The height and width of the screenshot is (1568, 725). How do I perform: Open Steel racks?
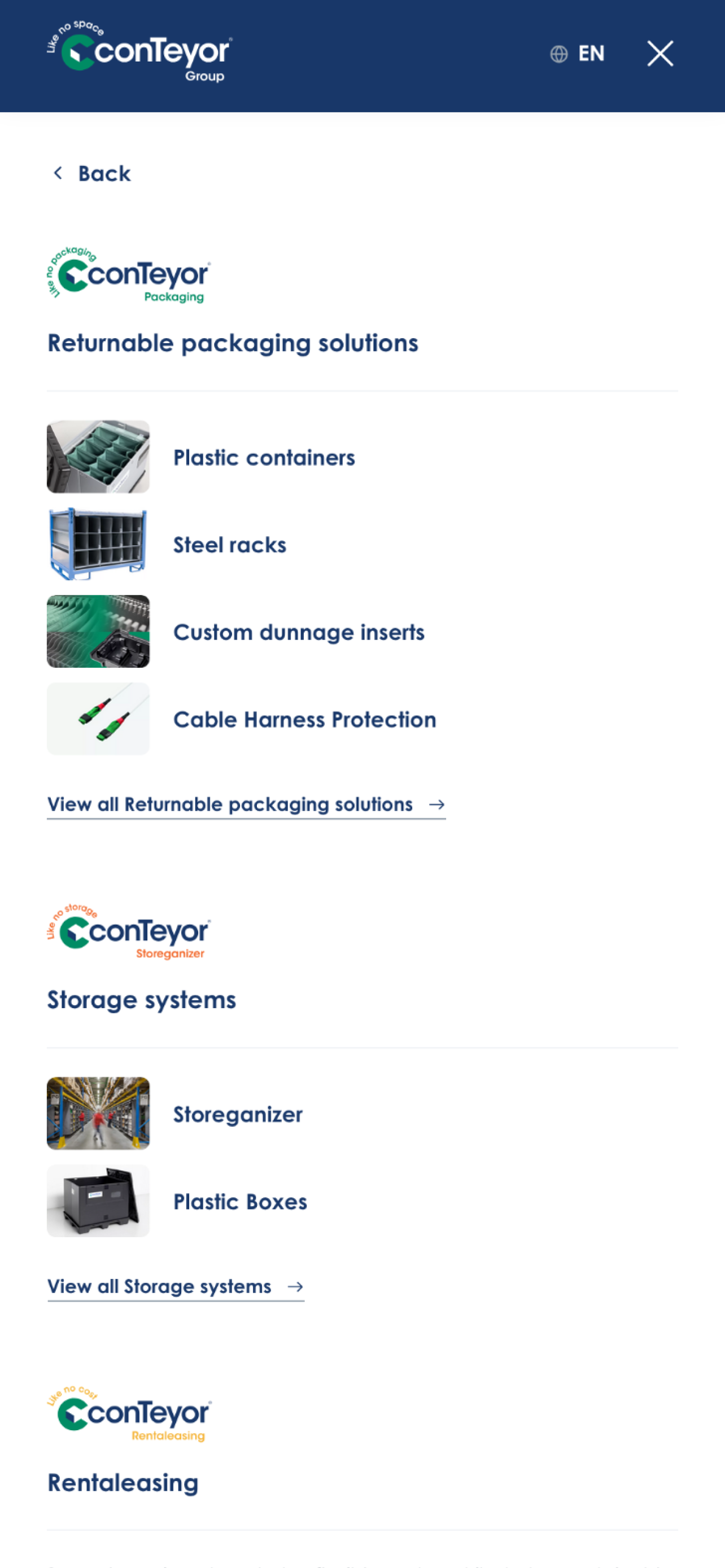point(229,544)
